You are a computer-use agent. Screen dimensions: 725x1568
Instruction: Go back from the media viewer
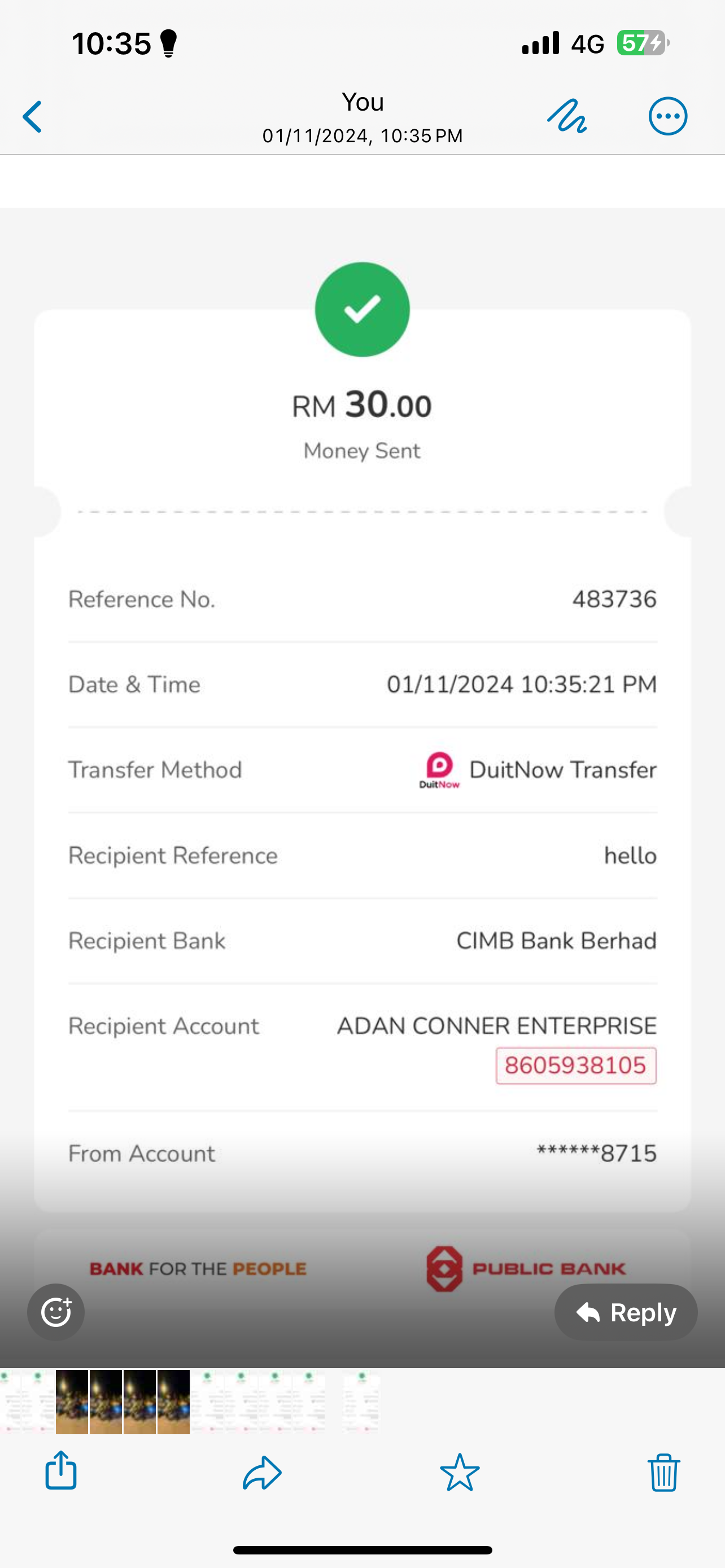[33, 117]
